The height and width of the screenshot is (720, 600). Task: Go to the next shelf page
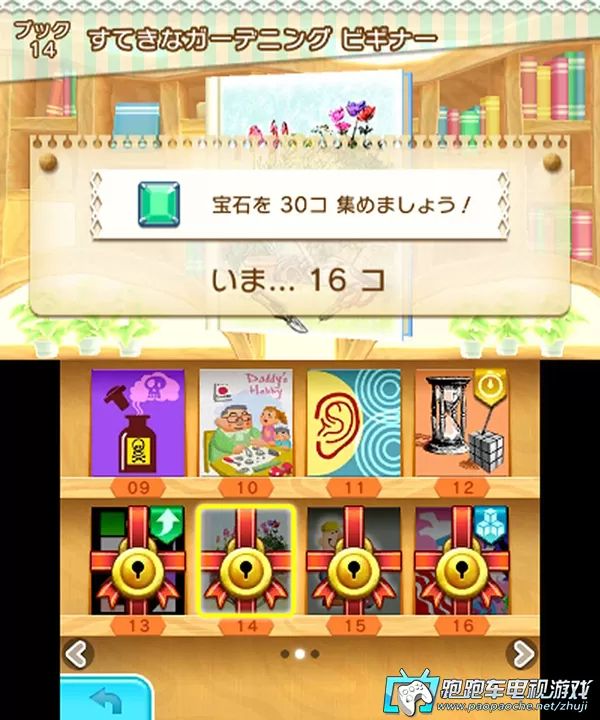click(522, 654)
